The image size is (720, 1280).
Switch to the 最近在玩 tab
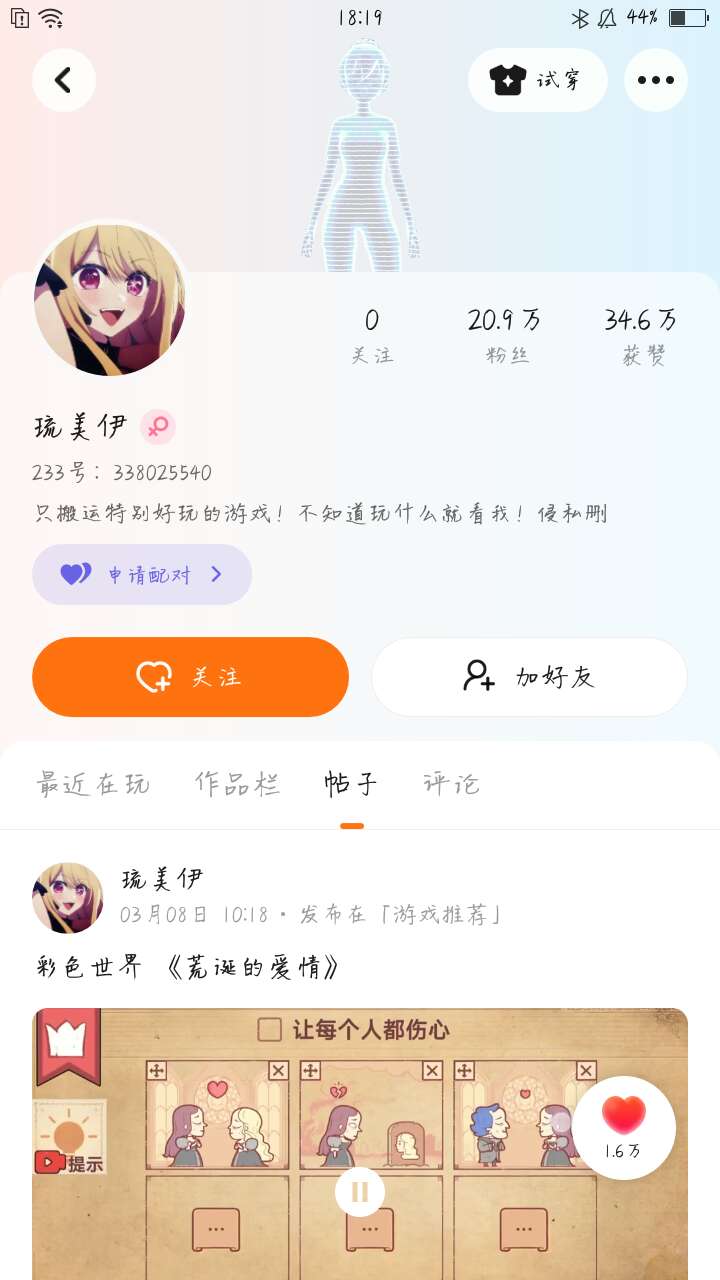(93, 784)
